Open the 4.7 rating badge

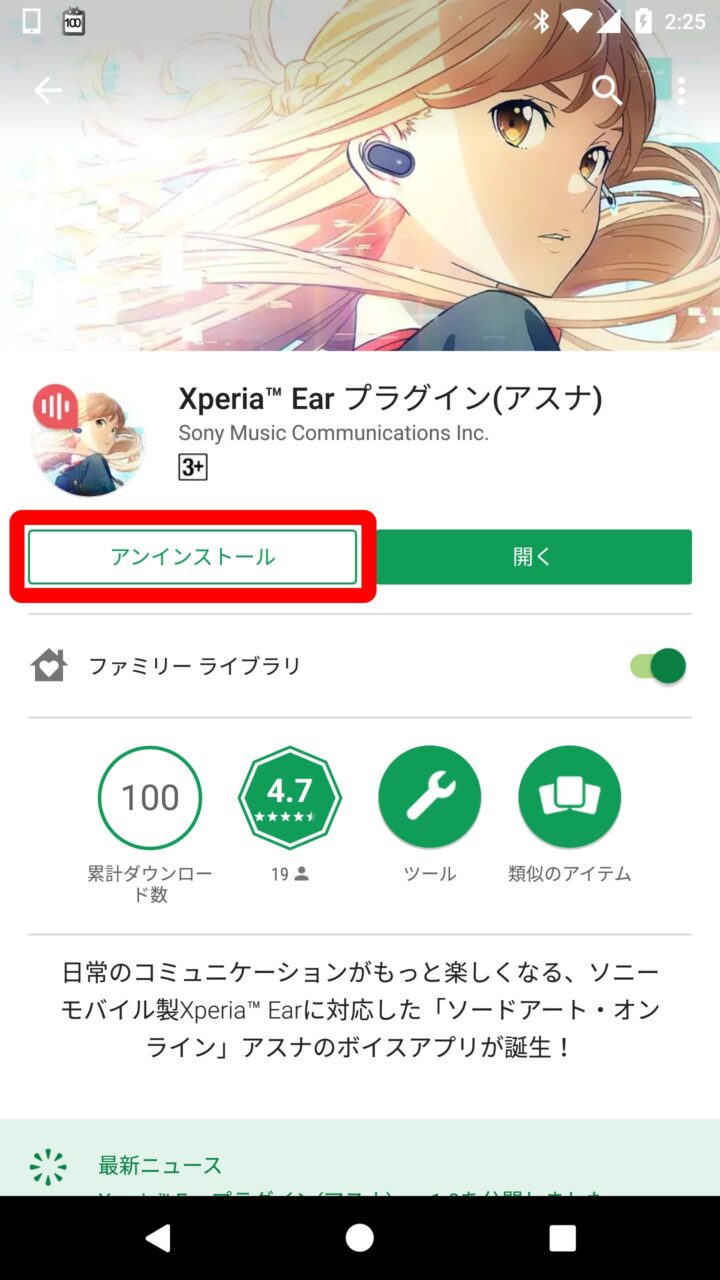tap(289, 798)
